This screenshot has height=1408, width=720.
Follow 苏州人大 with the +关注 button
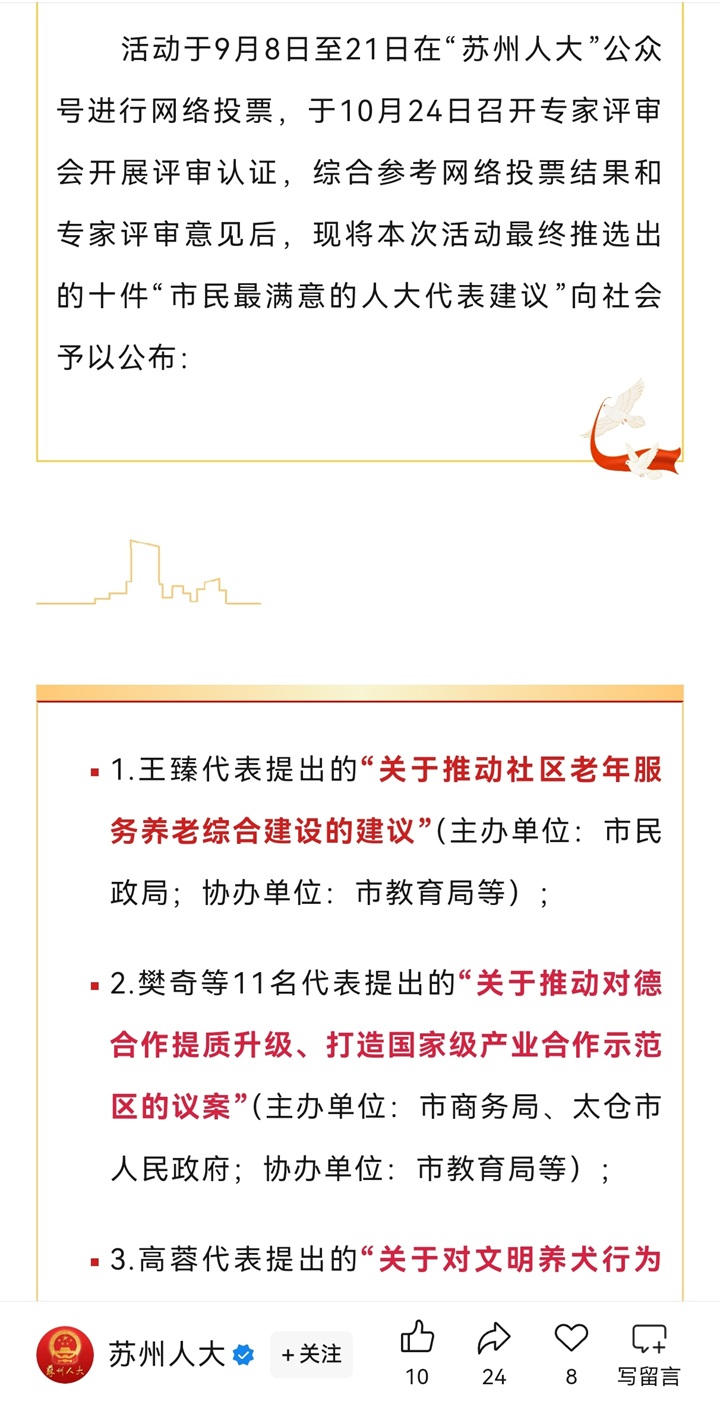[x=311, y=1355]
